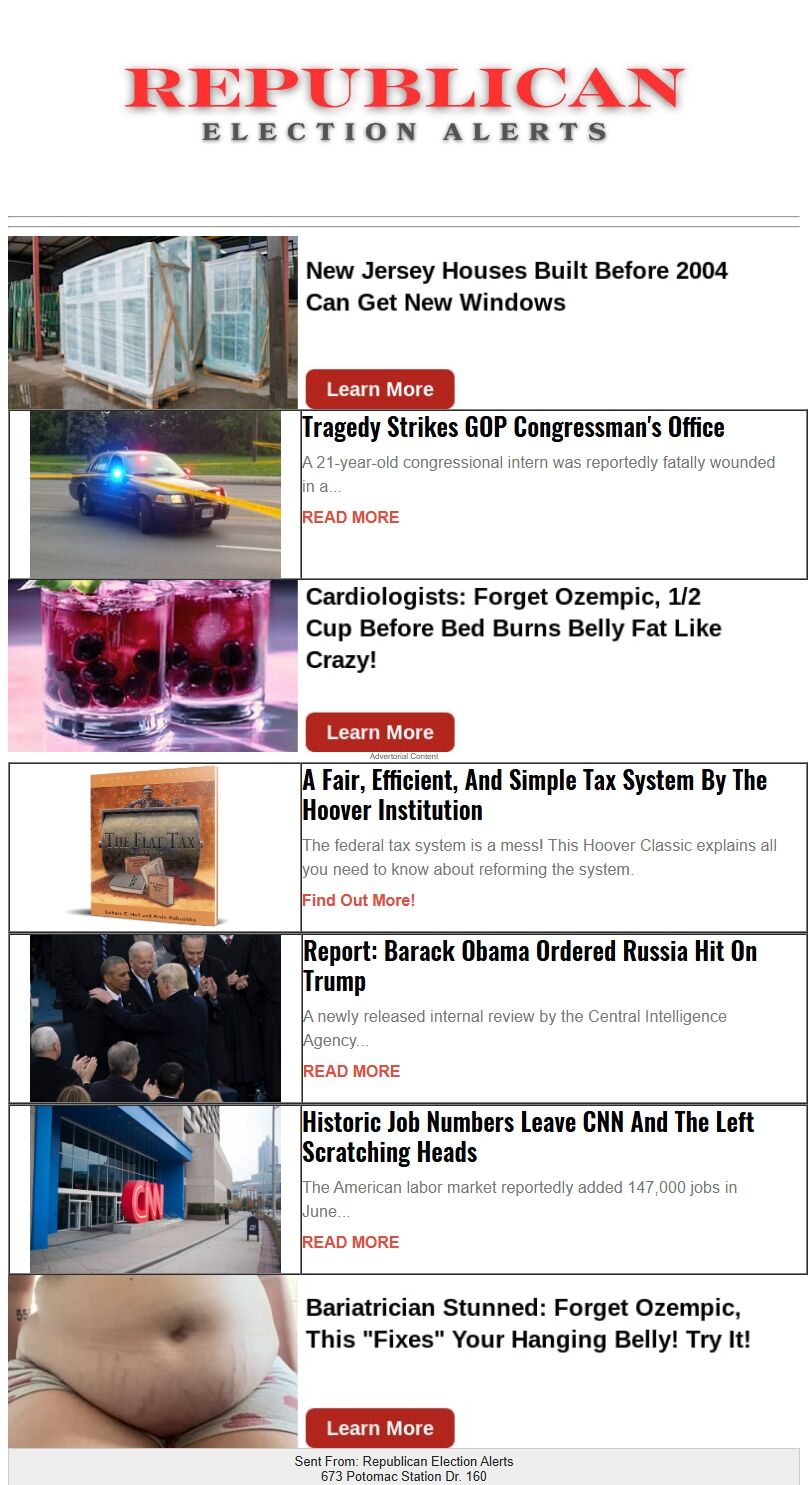Open the CNN building story thumbnail
The height and width of the screenshot is (1485, 808).
[x=155, y=1189]
